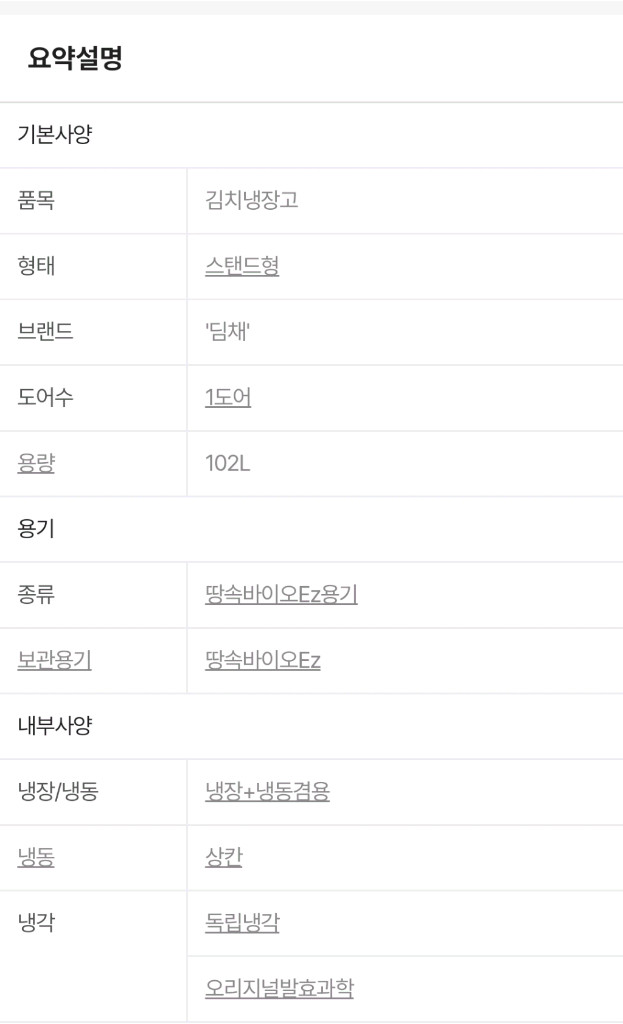Screen dimensions: 623x1024
Task: Open the 땅속바이오Ez용기 link
Action: coord(281,594)
